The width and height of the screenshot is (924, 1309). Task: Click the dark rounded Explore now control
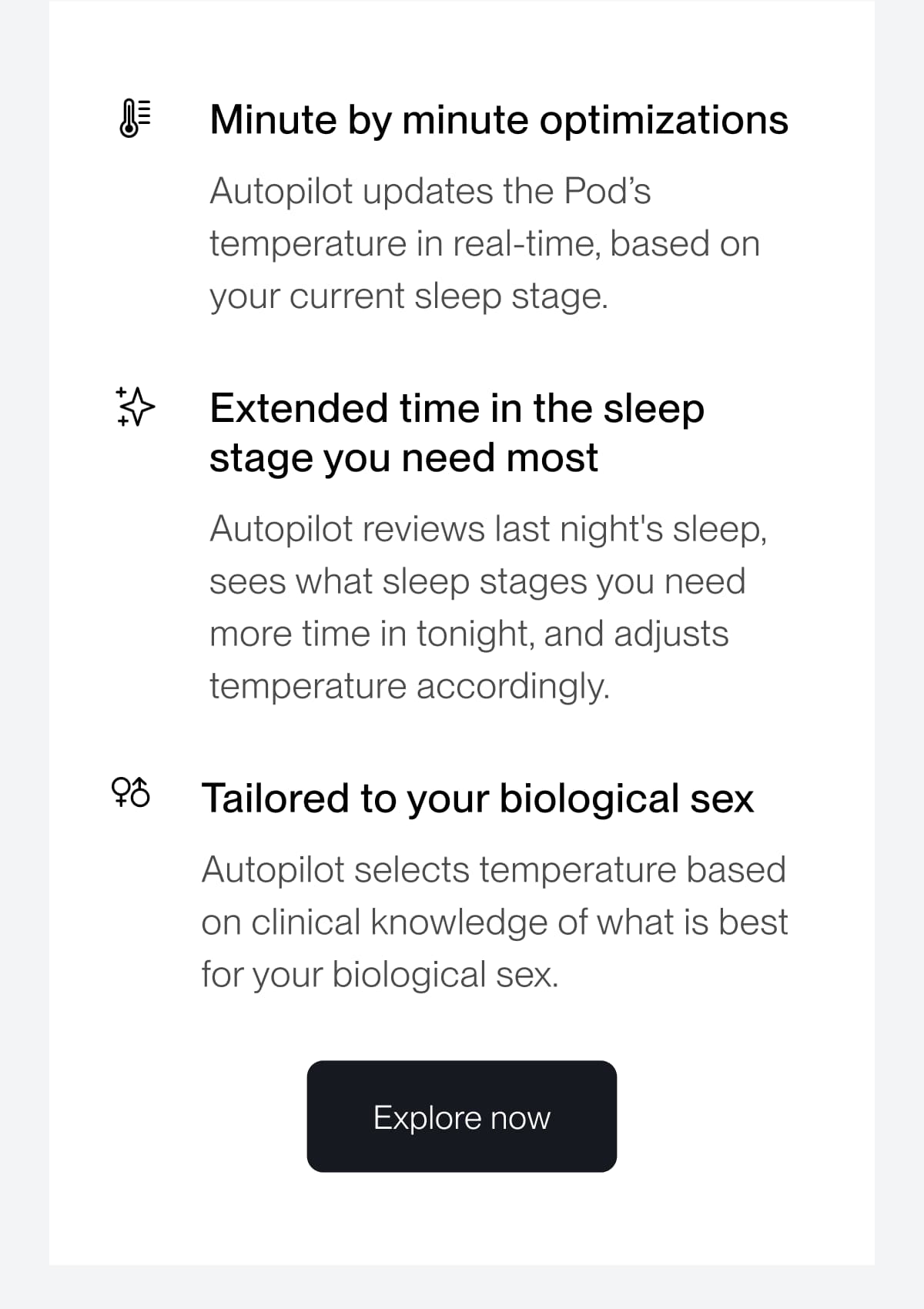click(x=462, y=1118)
